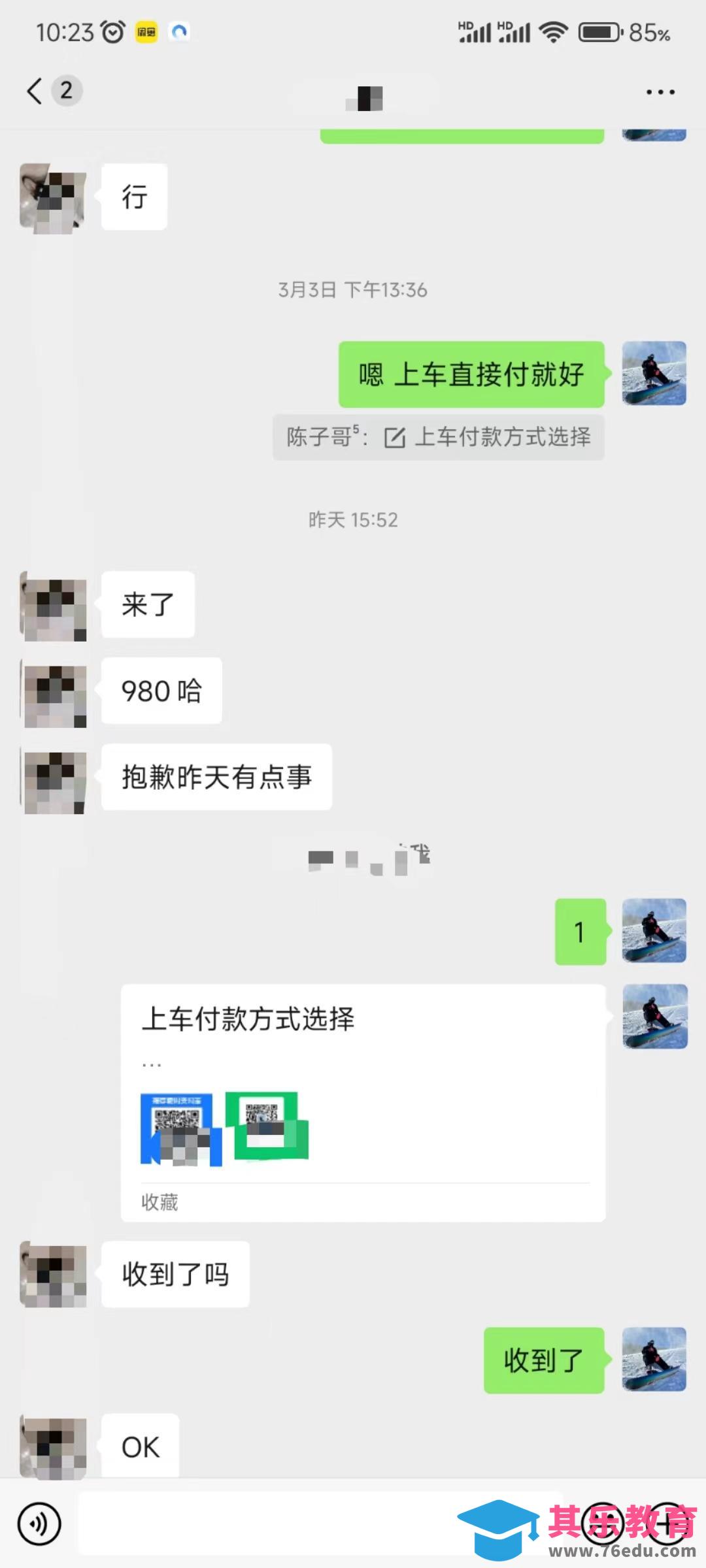Open the emoji sticker panel

(602, 1524)
